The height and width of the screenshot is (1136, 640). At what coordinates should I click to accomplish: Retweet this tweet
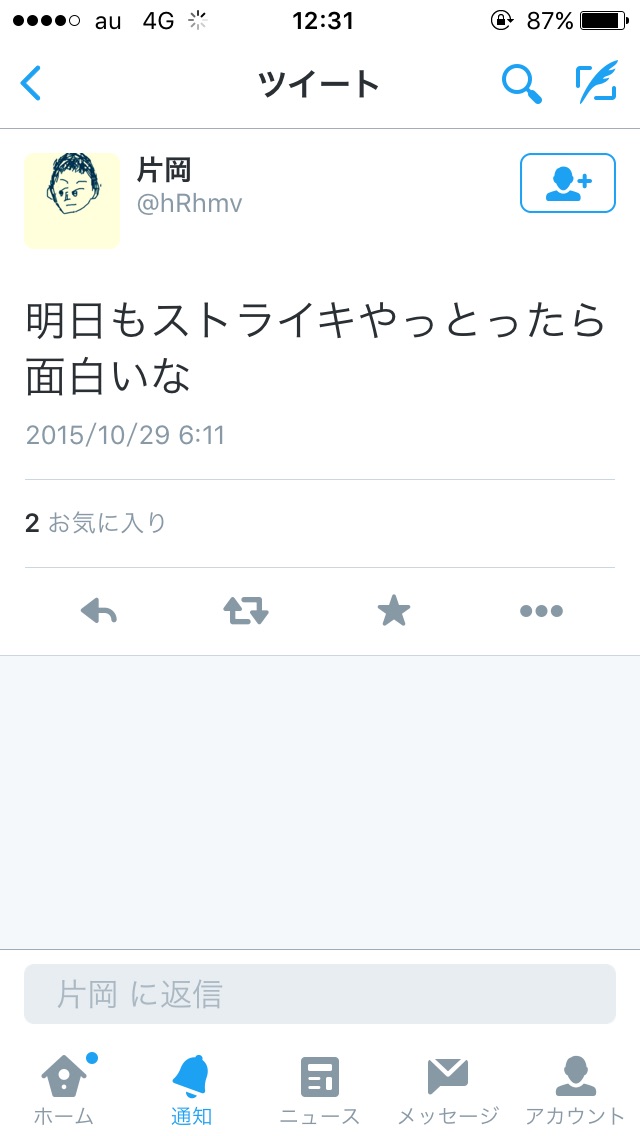click(x=246, y=611)
